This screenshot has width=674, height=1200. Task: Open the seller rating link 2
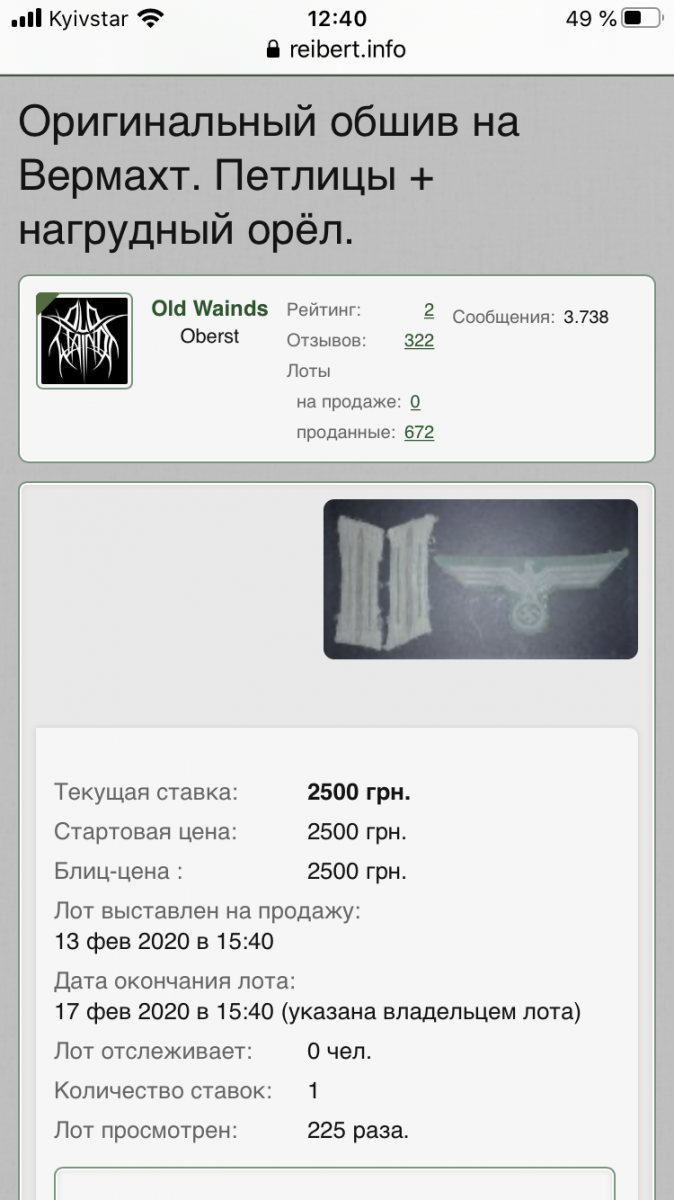[428, 309]
